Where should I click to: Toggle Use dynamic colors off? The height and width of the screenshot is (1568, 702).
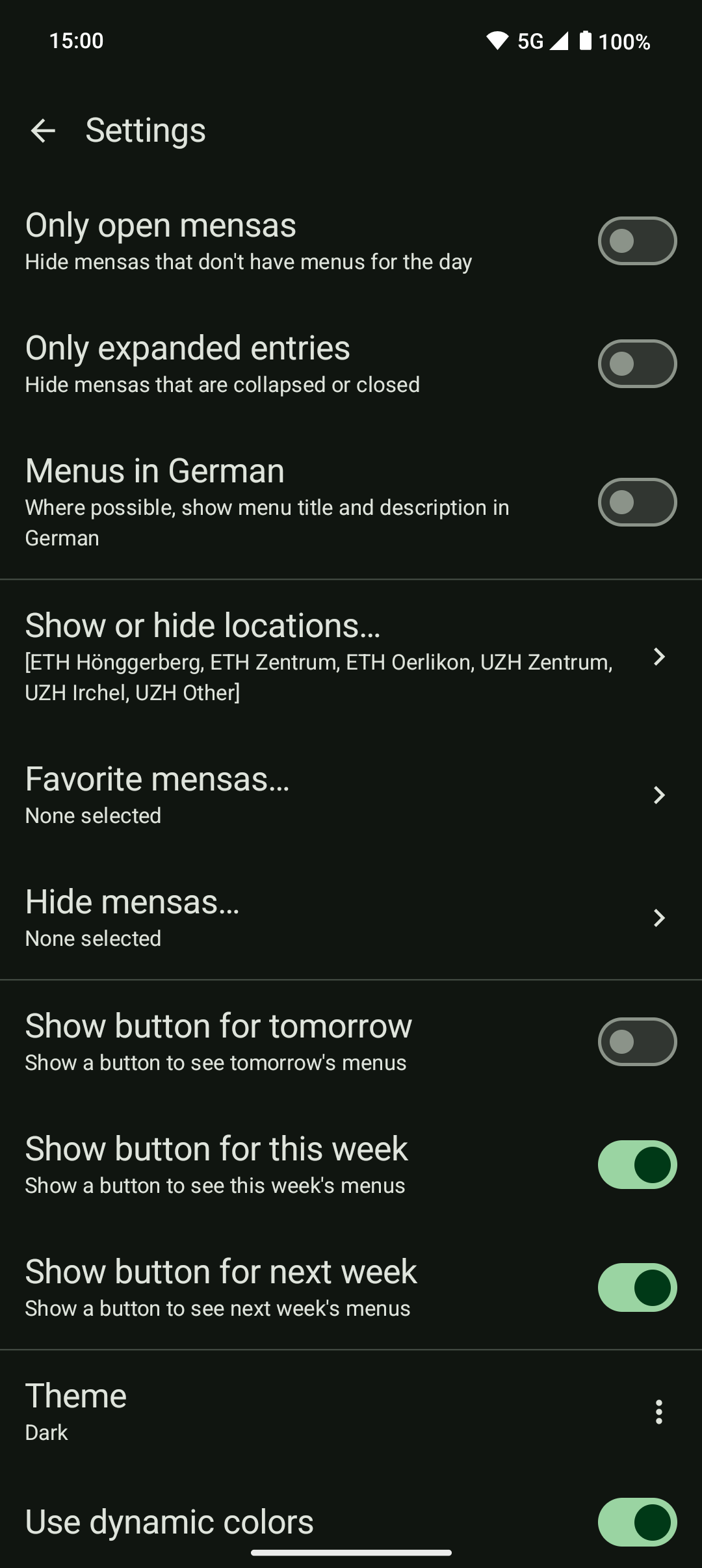coord(636,1522)
